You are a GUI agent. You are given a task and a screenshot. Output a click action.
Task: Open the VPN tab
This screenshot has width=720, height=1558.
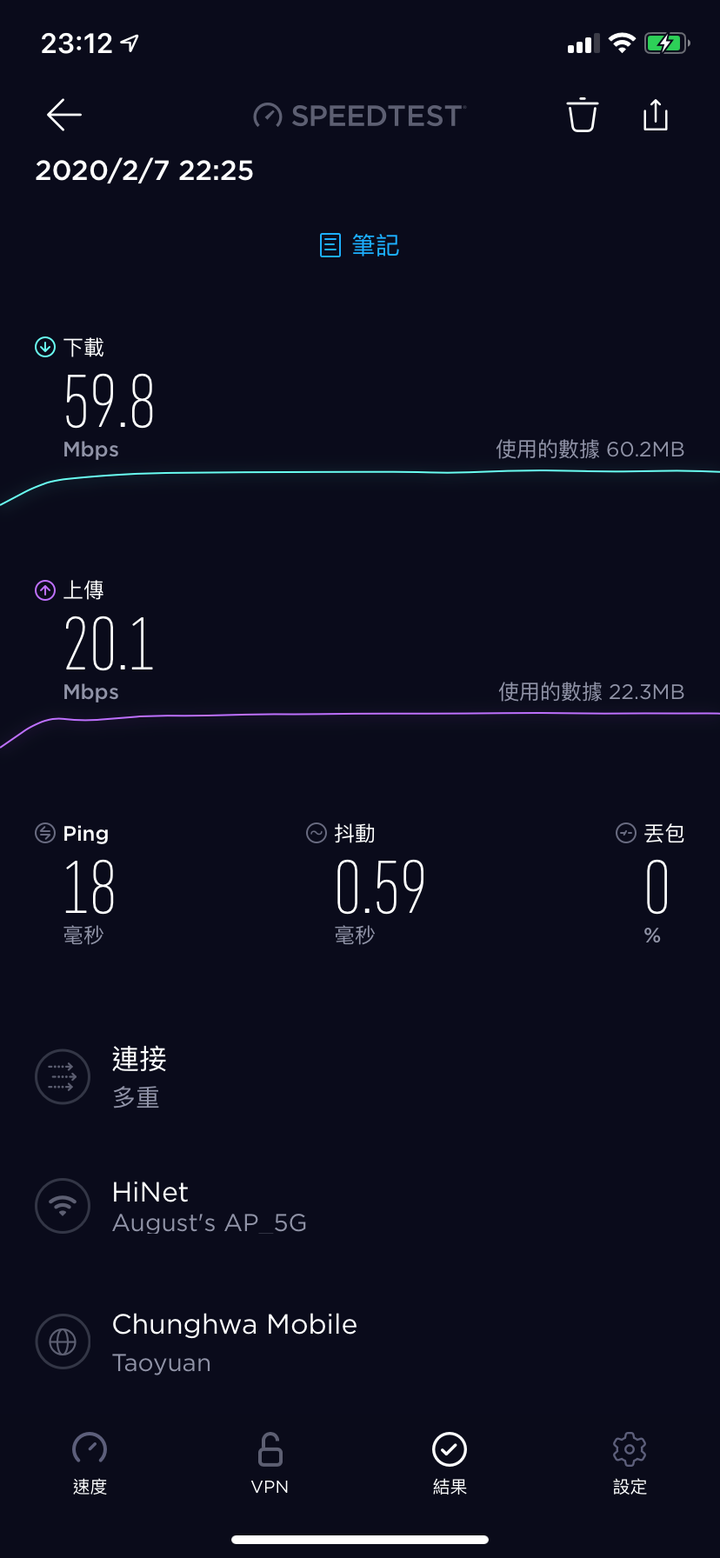click(270, 1464)
